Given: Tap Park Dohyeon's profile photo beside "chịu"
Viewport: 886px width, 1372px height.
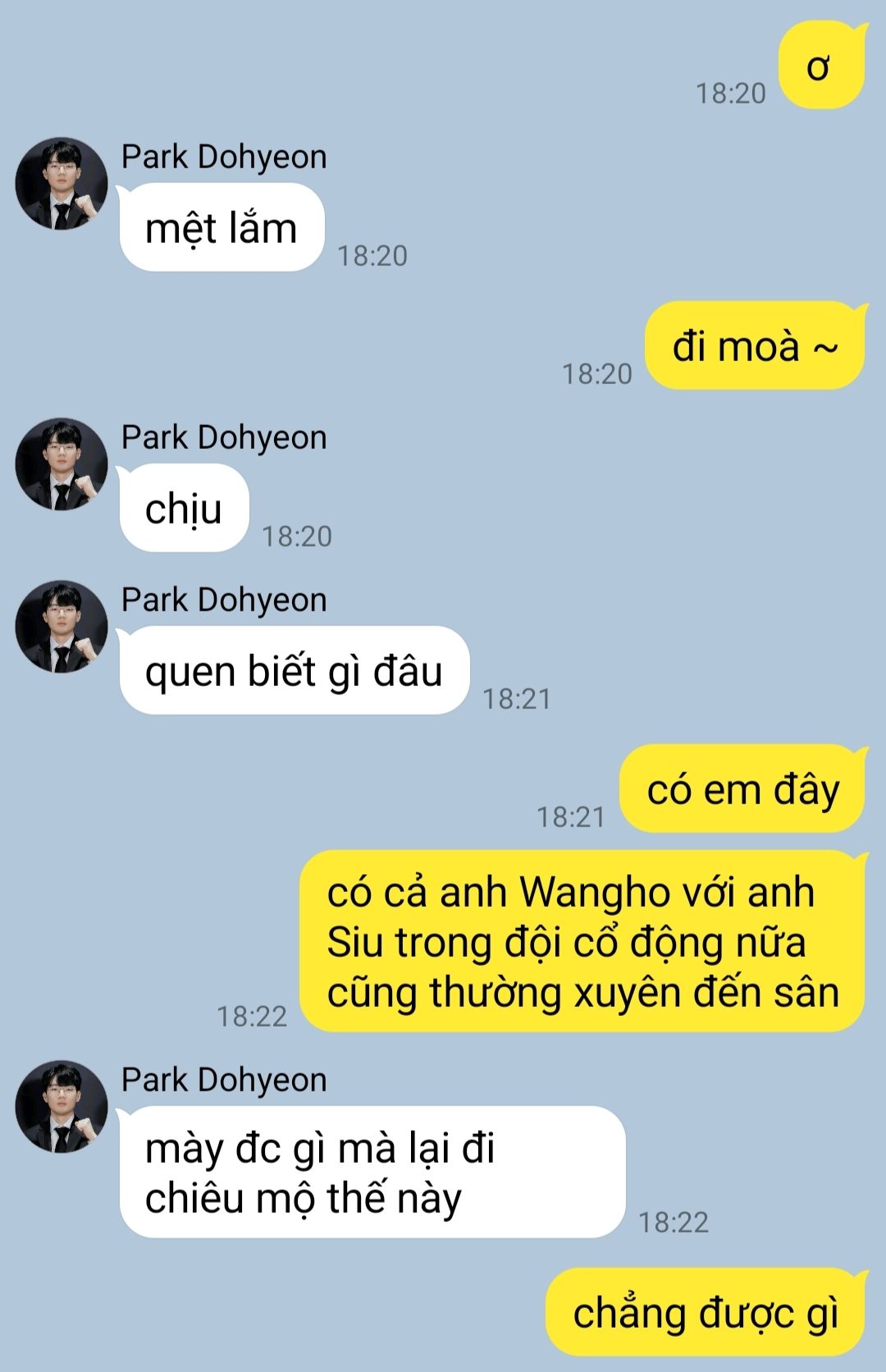Looking at the screenshot, I should (62, 464).
